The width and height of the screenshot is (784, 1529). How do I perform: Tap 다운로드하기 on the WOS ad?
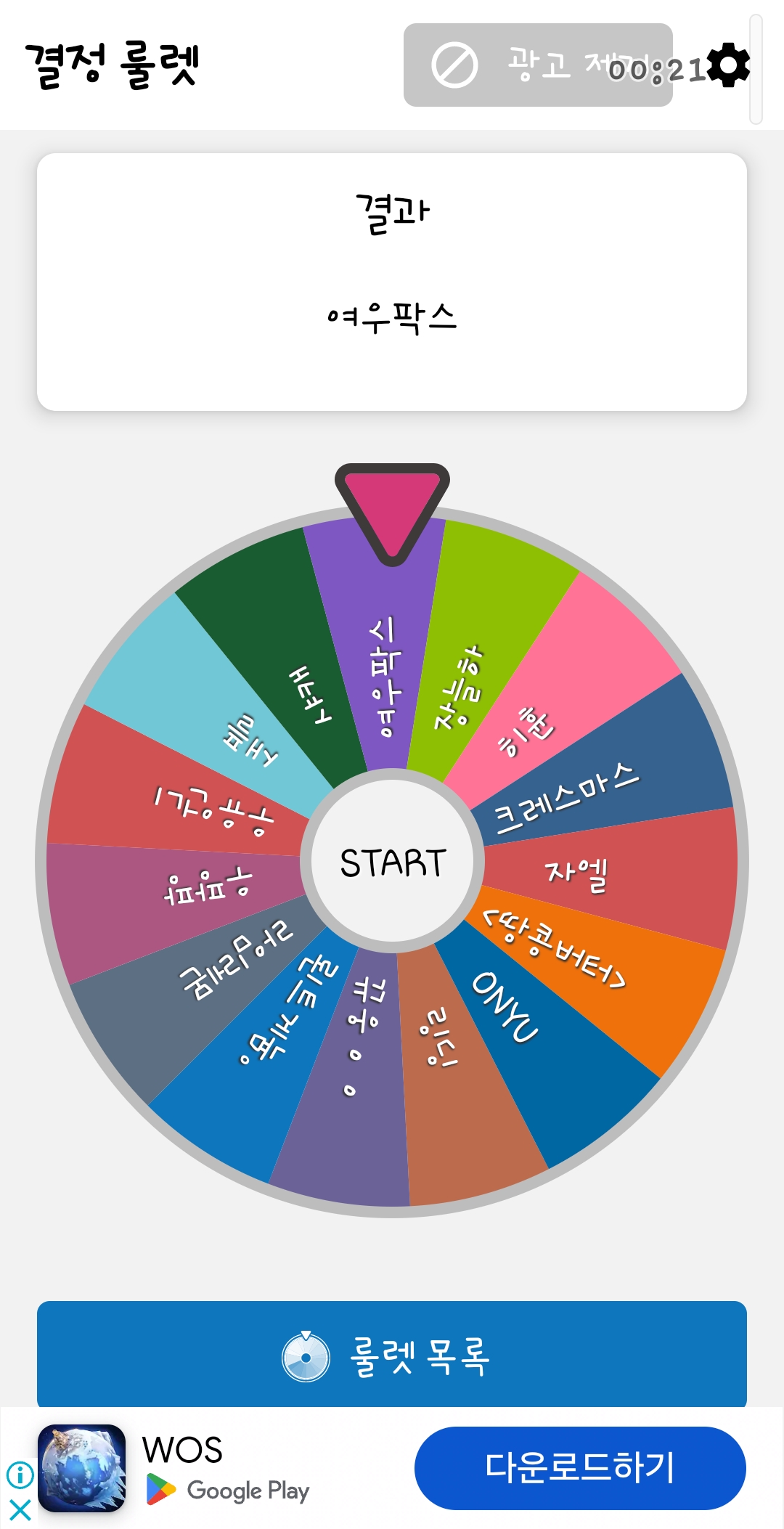pos(579,1467)
